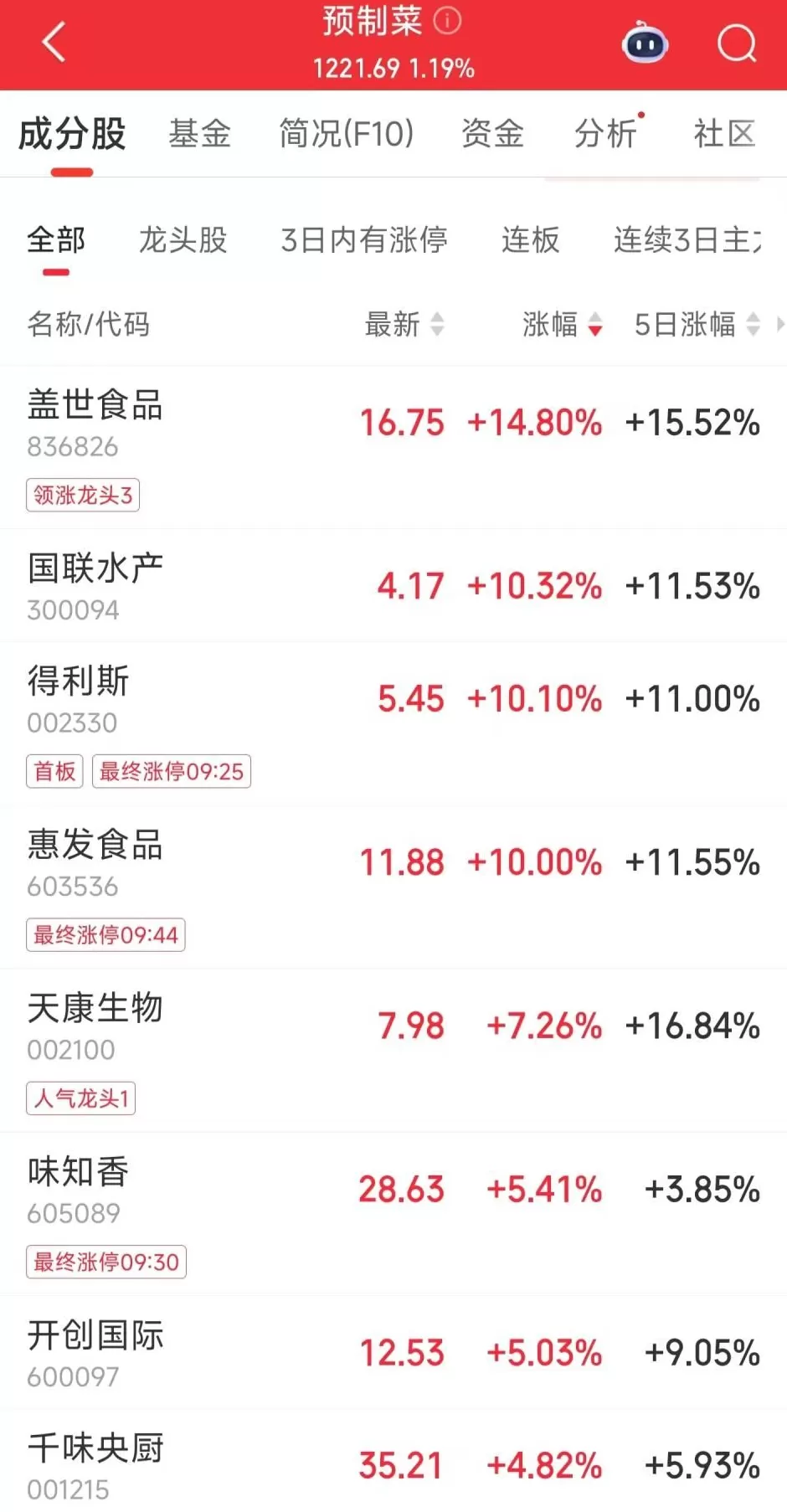Tap the sort arrows beside 最新

[x=438, y=326]
